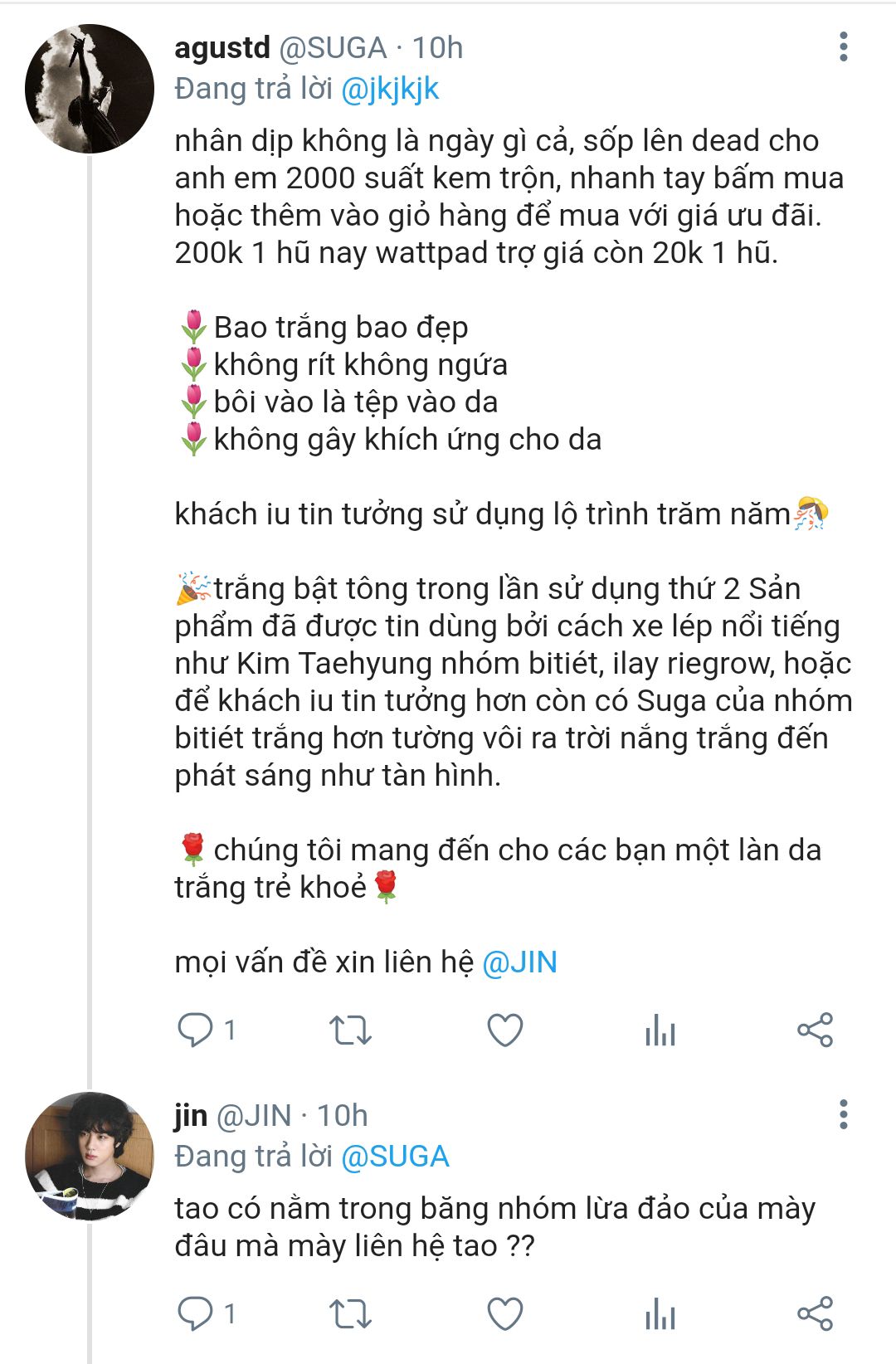Reply to jin's tweet
The image size is (896, 1364).
click(196, 1314)
